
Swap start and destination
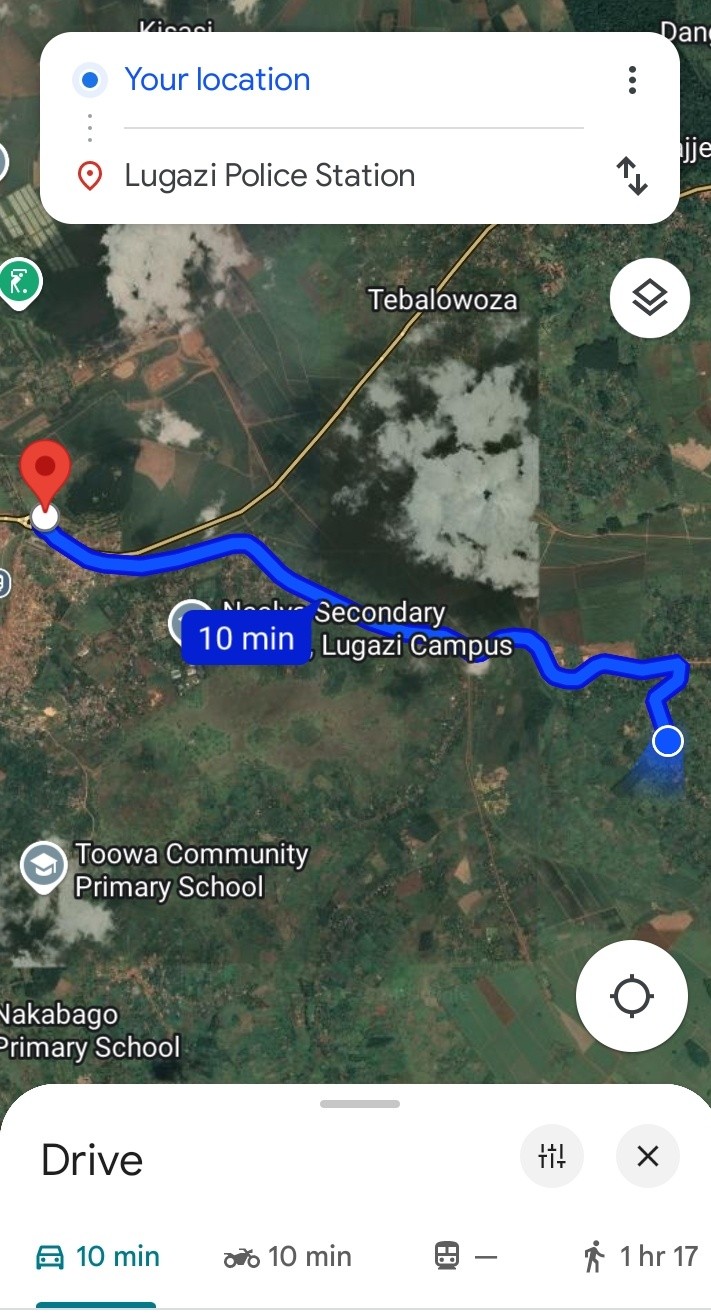click(632, 176)
